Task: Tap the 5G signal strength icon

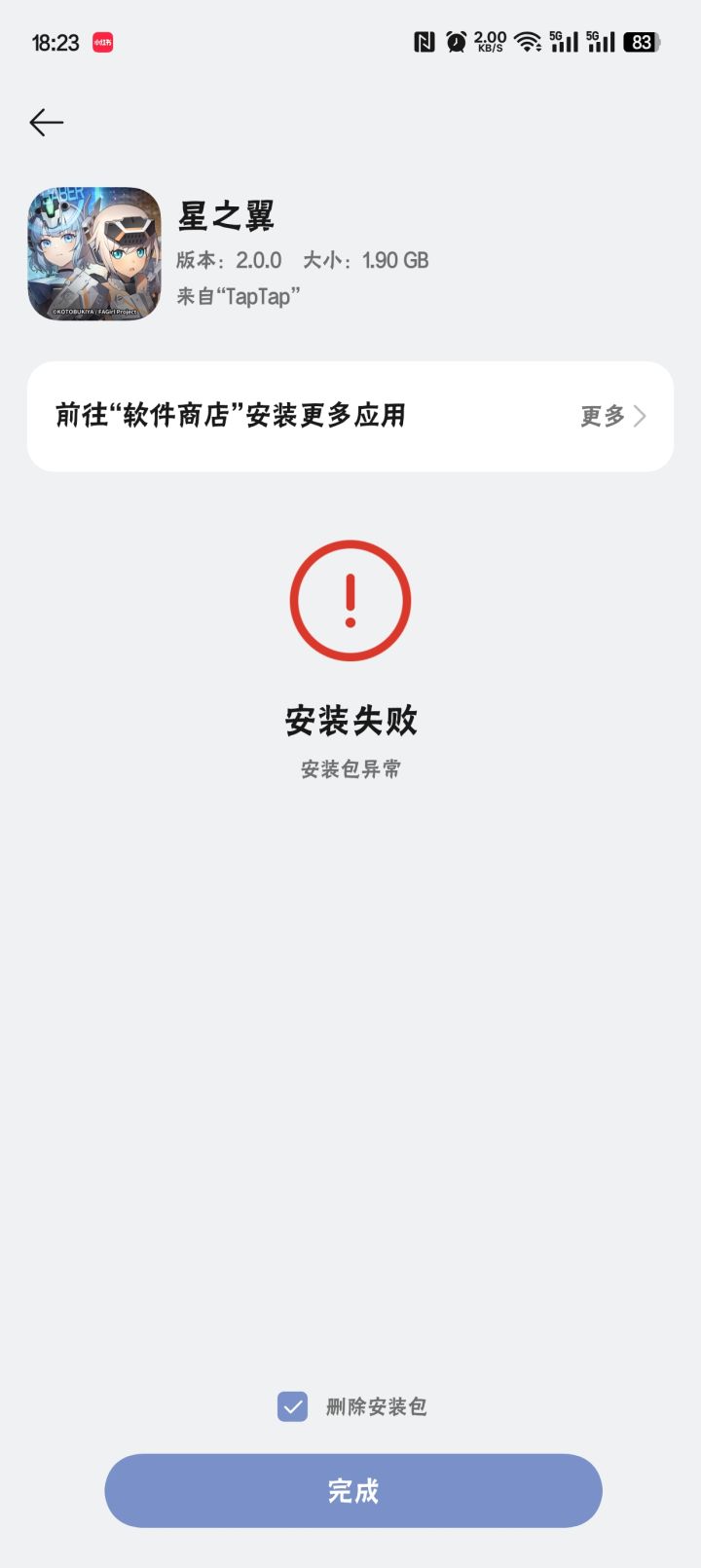Action: click(563, 43)
